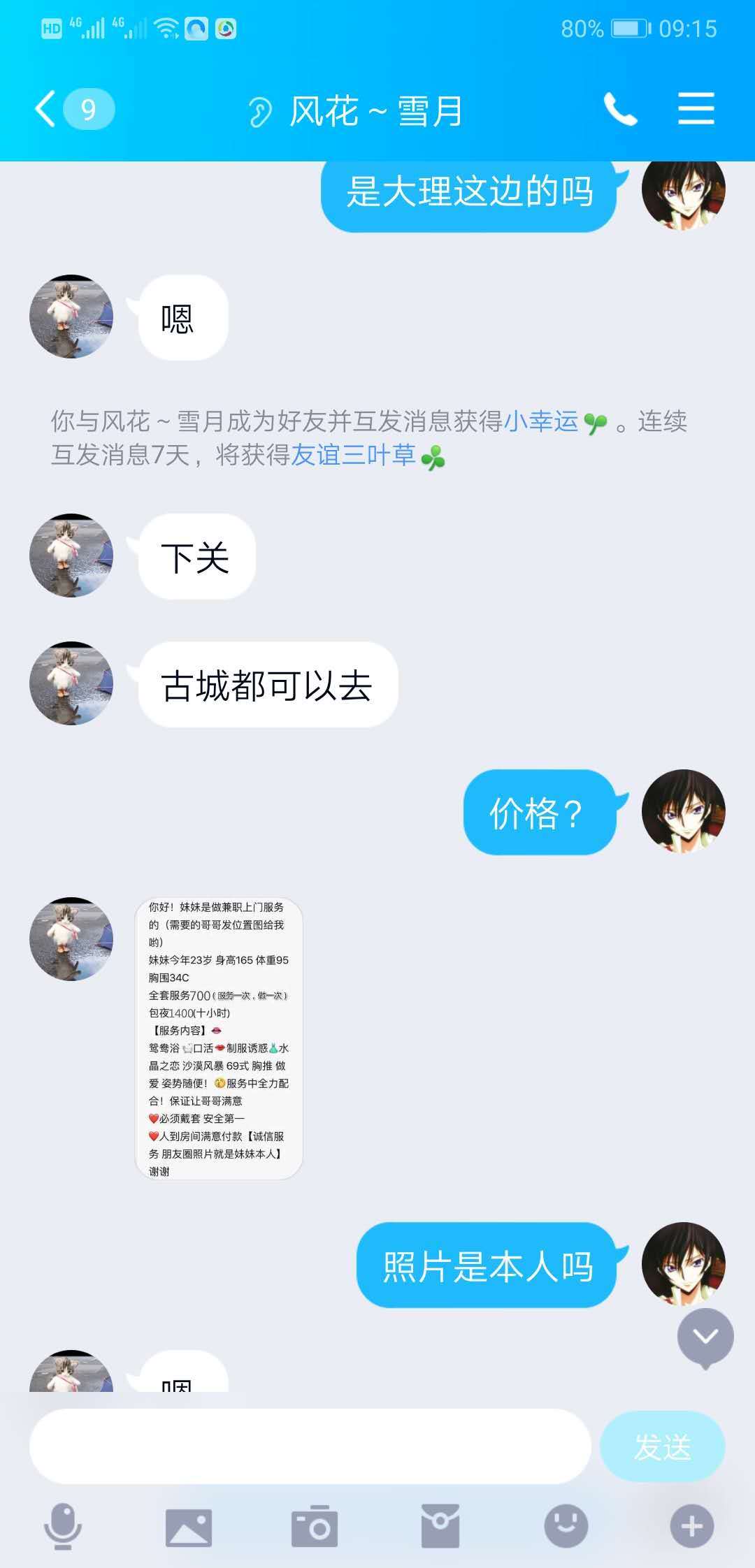This screenshot has width=755, height=1568.
Task: Send a red packet
Action: 440,1527
